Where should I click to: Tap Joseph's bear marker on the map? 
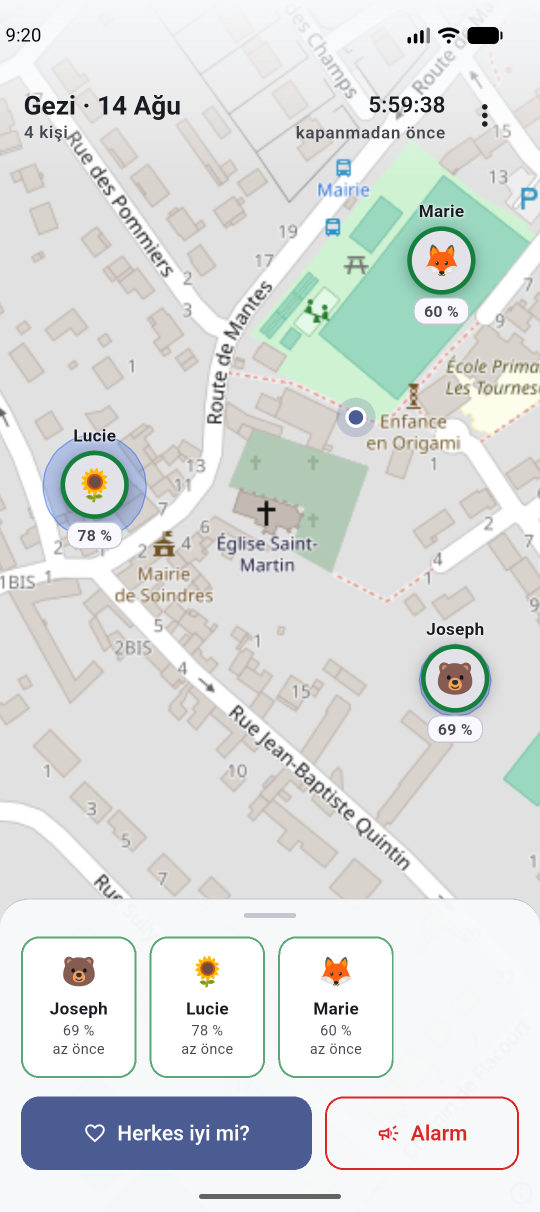pyautogui.click(x=455, y=679)
